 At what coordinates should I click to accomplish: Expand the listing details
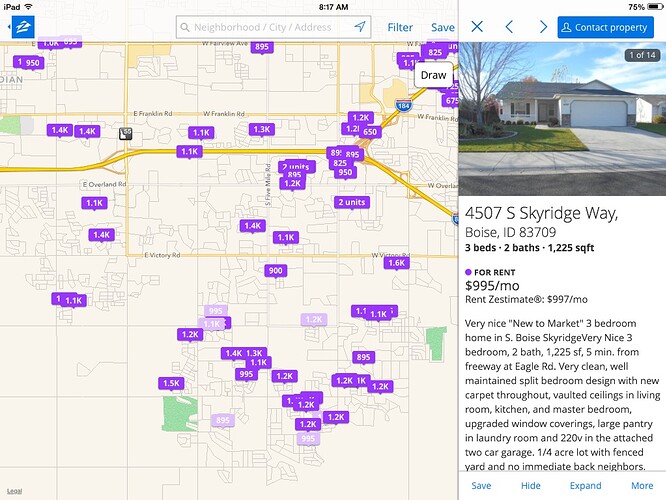click(585, 486)
